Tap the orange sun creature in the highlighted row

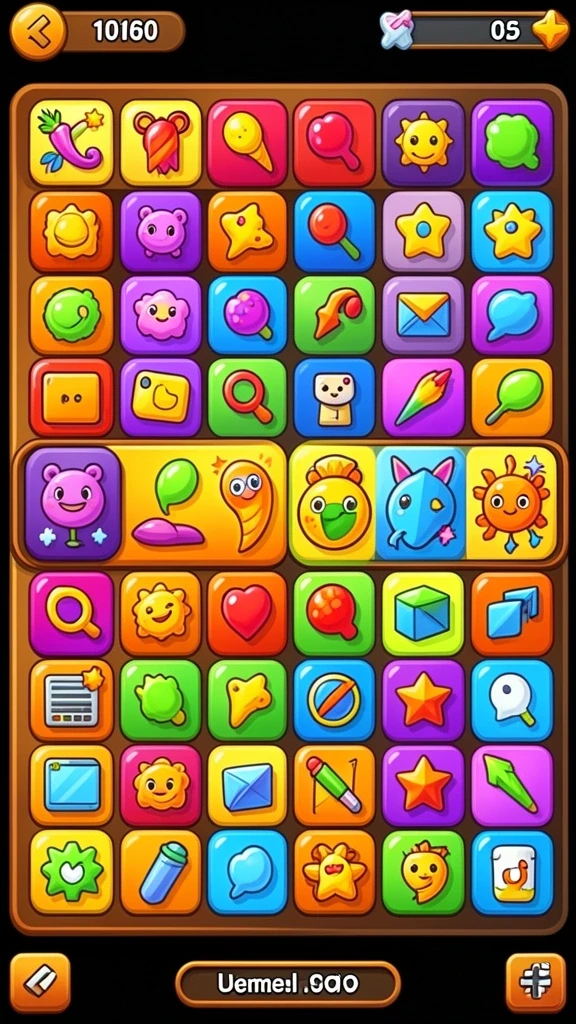(x=511, y=504)
